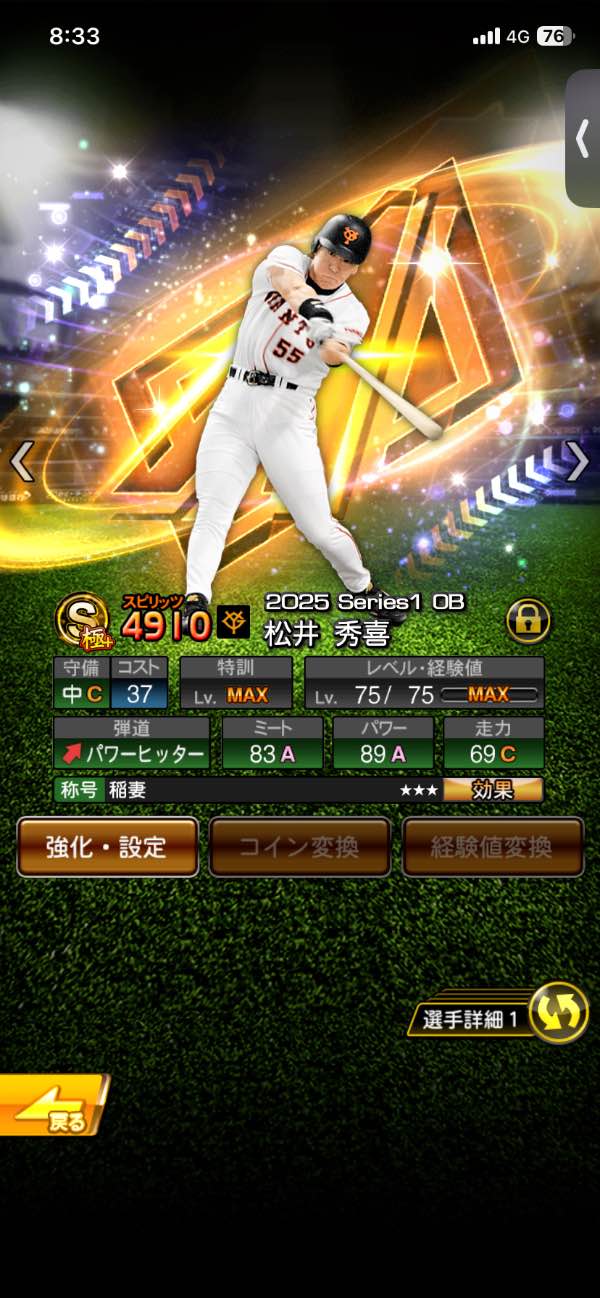This screenshot has width=600, height=1298.
Task: Show the next player with right arrow
Action: 577,461
